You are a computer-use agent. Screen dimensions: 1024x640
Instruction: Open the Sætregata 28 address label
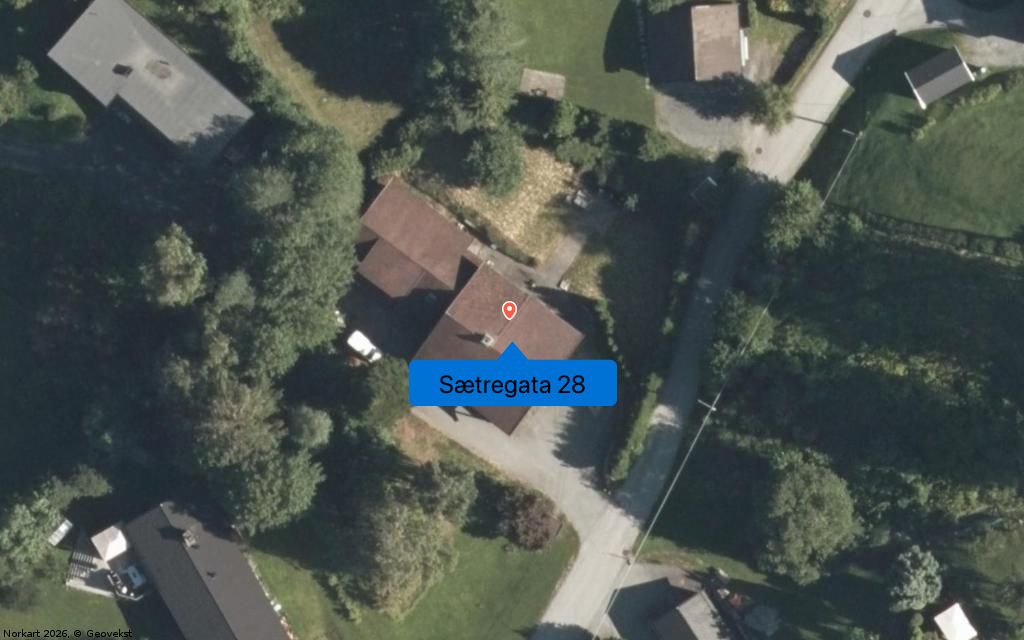pos(512,384)
